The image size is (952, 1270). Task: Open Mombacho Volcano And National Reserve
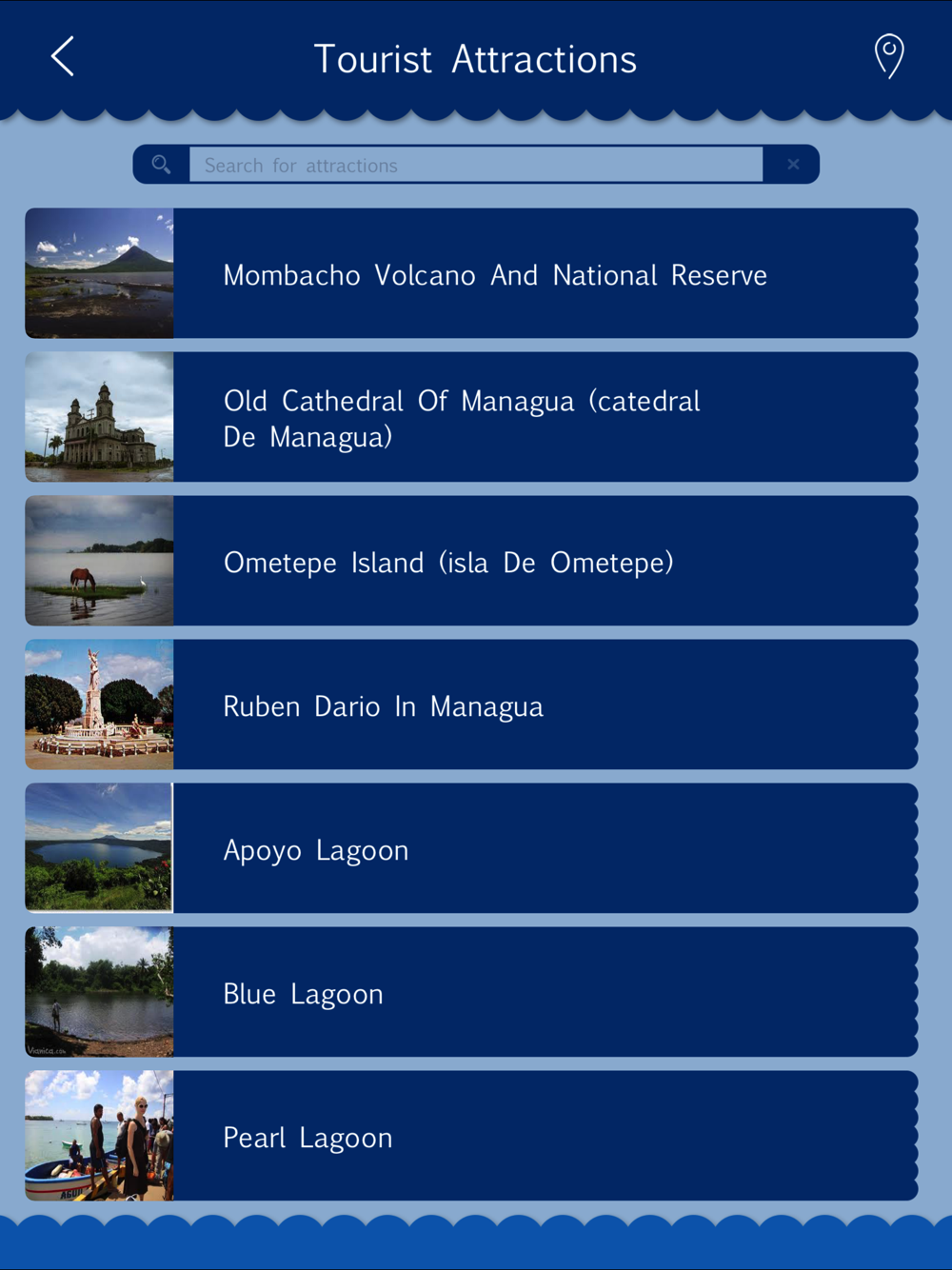pos(471,273)
